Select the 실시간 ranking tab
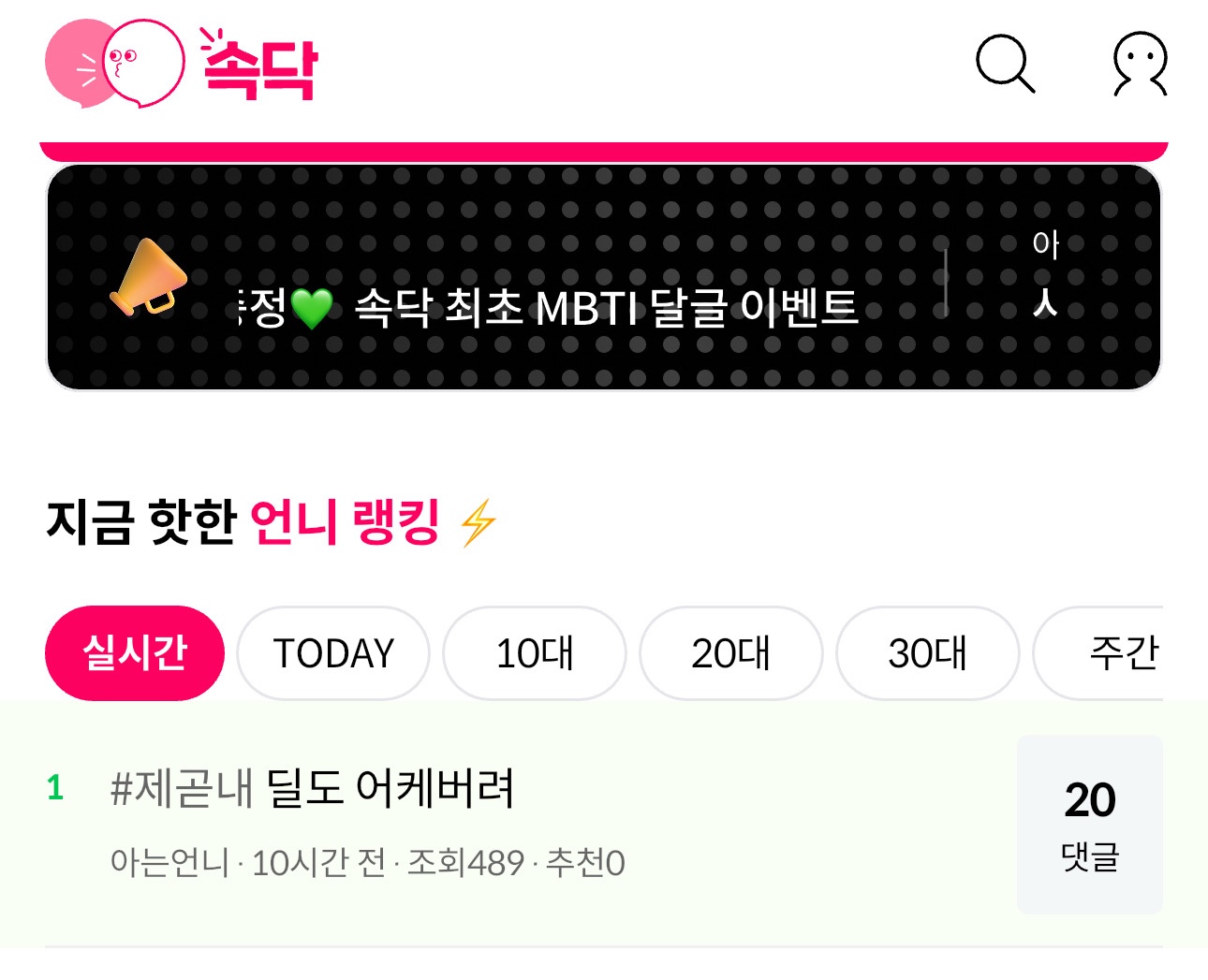1208x980 pixels. coord(135,653)
